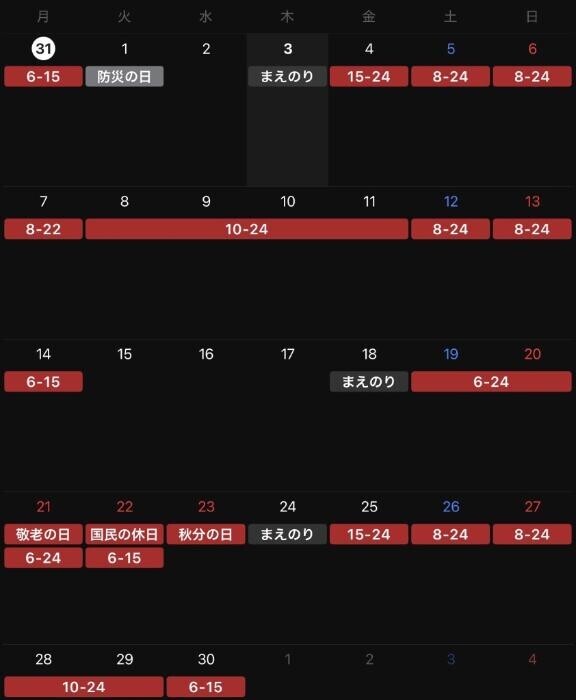Open the 8-24 event on the 12th
This screenshot has height=700, width=576.
[450, 229]
